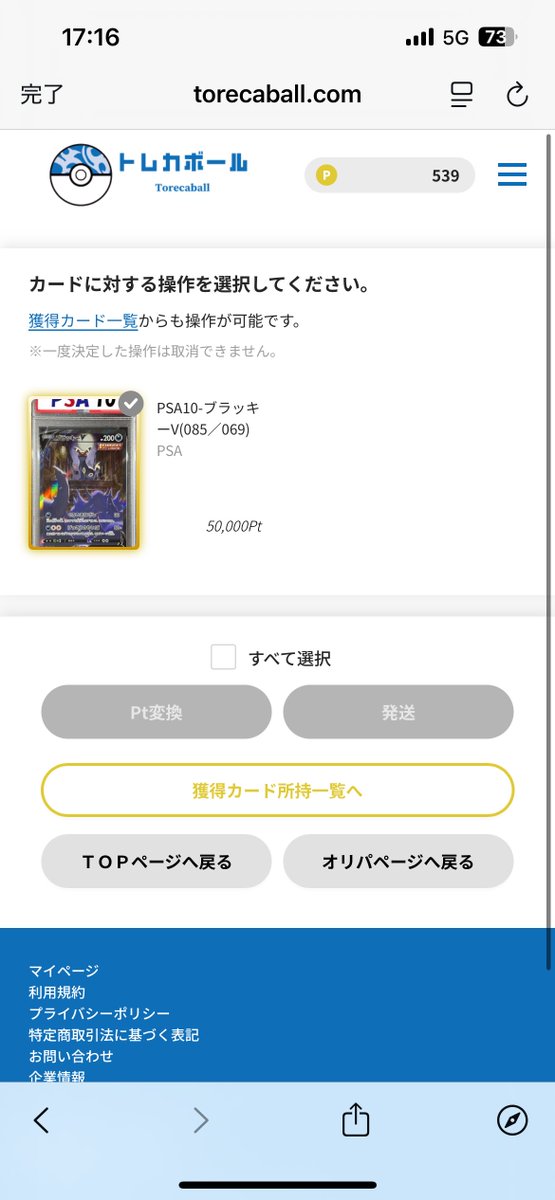
Task: Select the PSA10 ブラッキーV card
Action: point(86,472)
